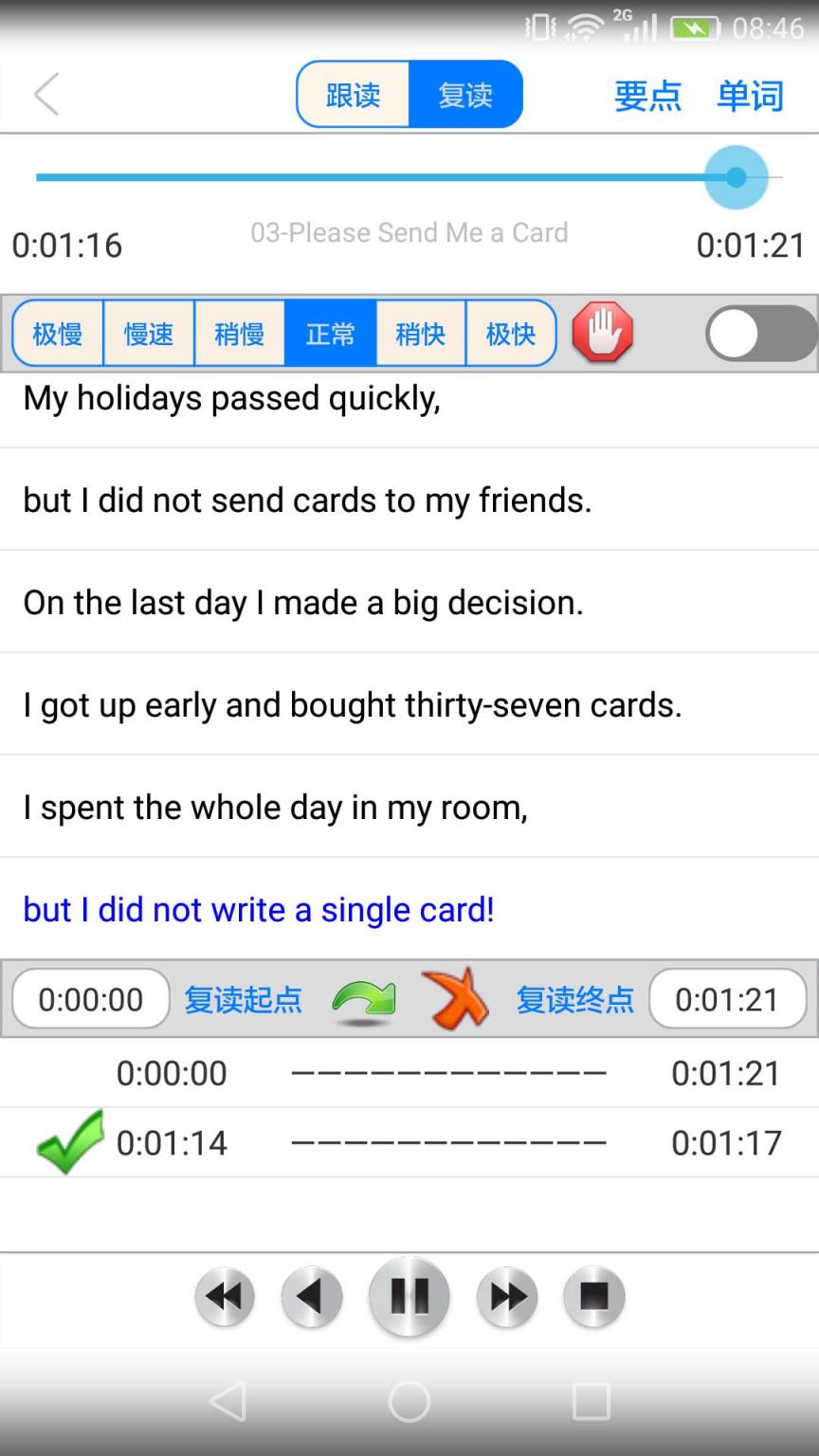
Task: Play the line "I got up early and bought thirty-seven cards."
Action: (x=353, y=704)
